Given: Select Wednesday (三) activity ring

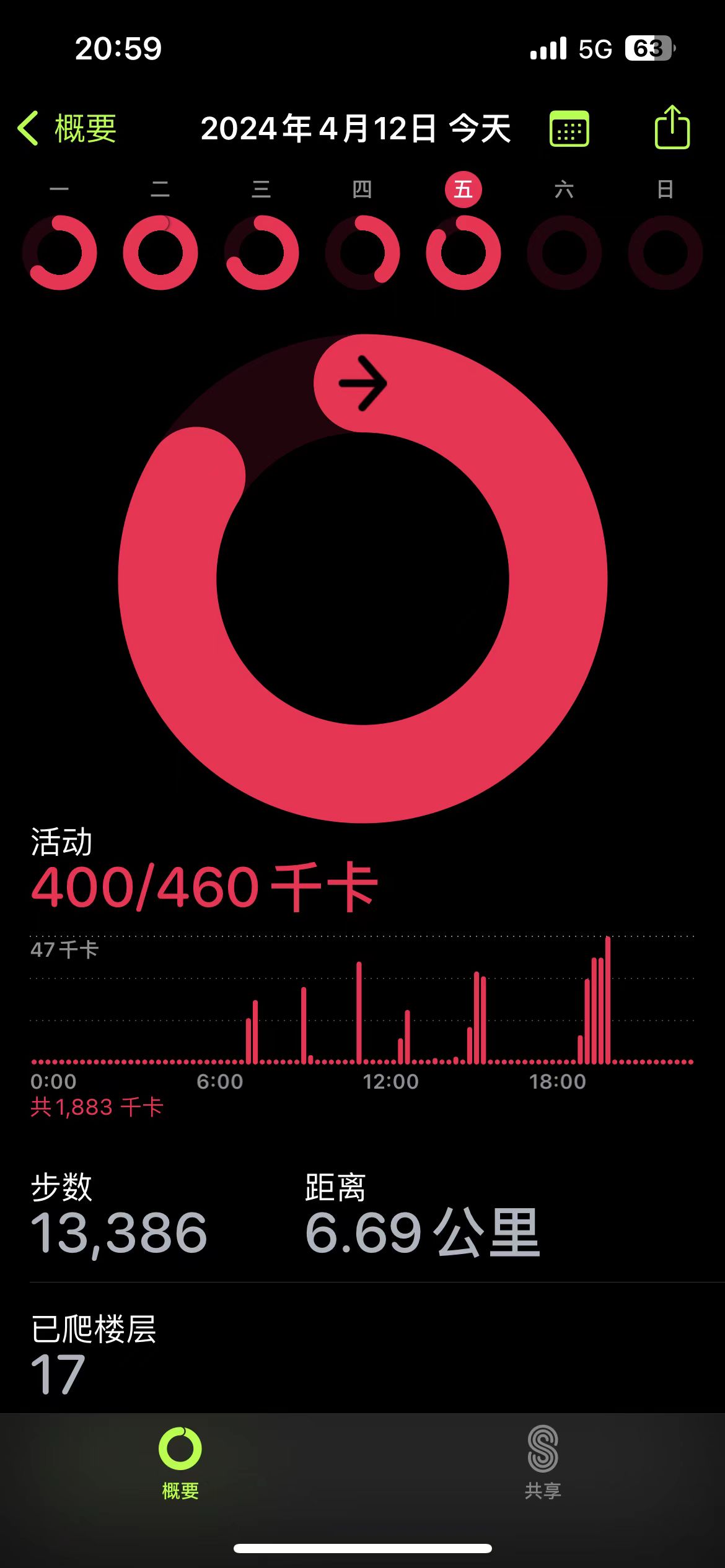Looking at the screenshot, I should coord(261,252).
